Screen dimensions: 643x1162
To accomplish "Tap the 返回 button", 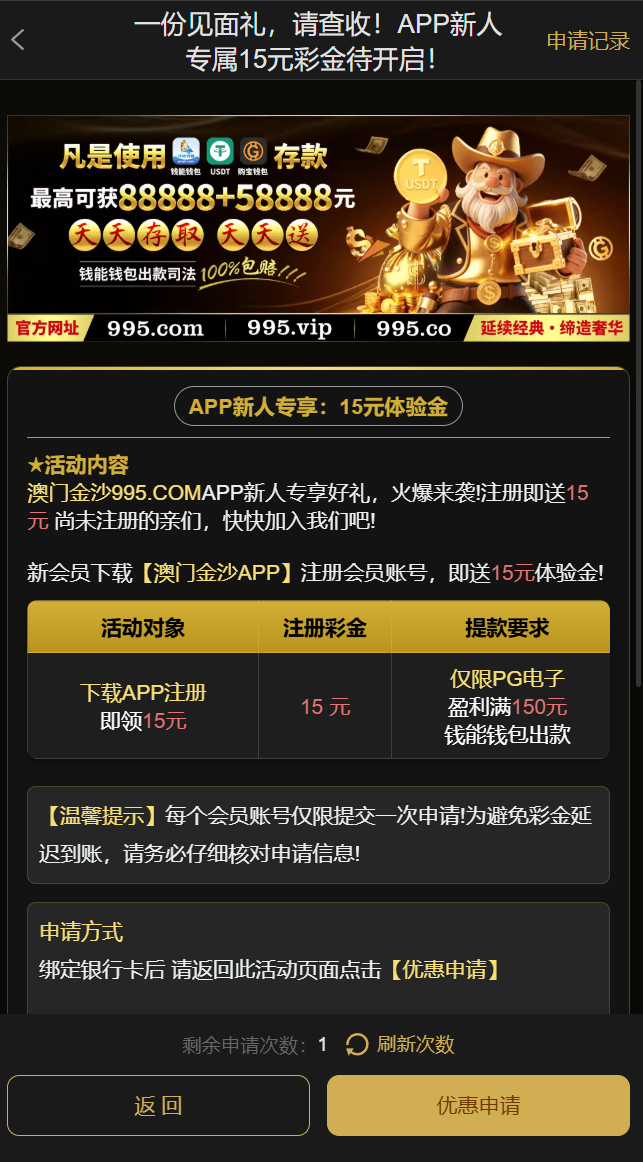I will click(x=158, y=1105).
